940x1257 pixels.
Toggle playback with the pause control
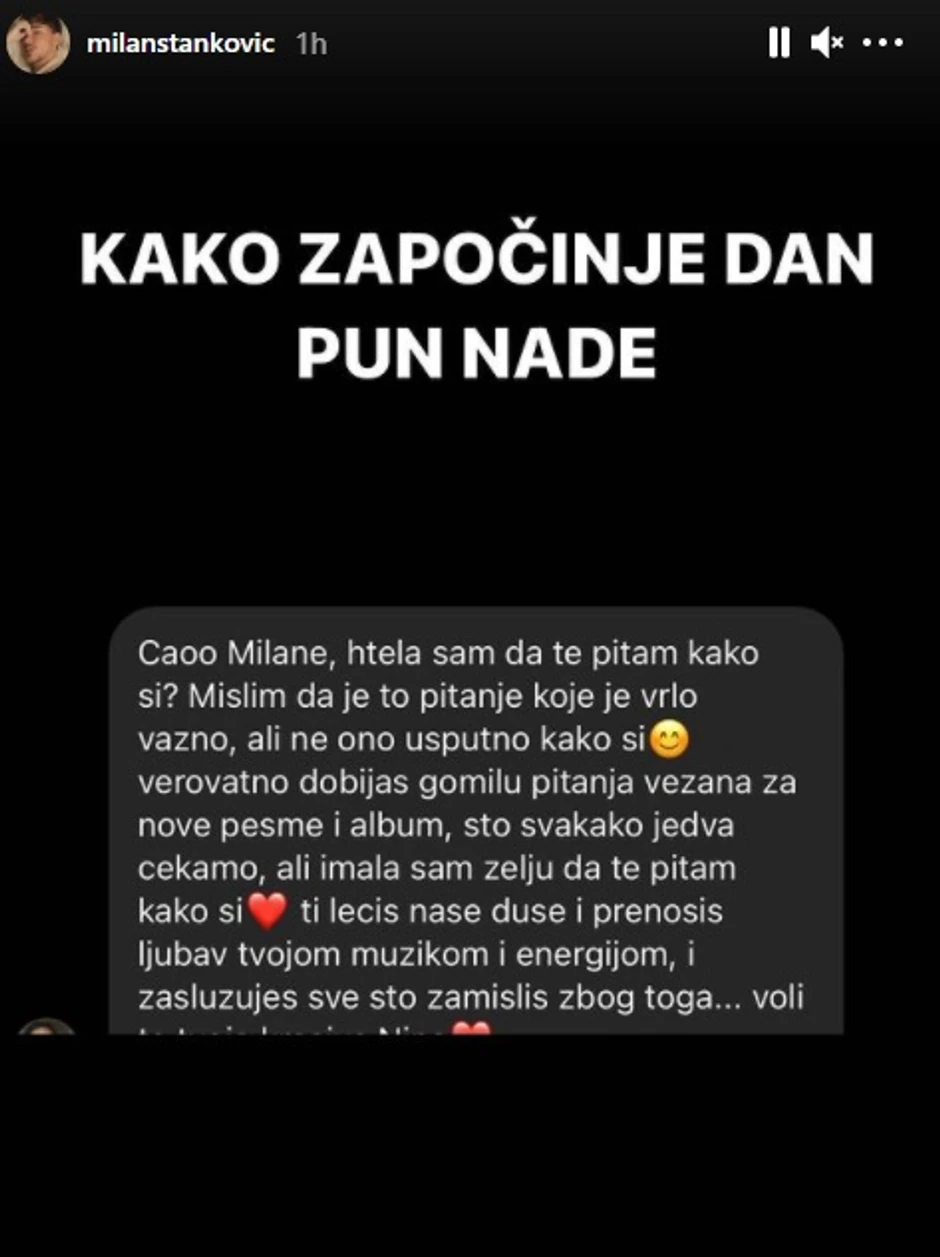779,43
